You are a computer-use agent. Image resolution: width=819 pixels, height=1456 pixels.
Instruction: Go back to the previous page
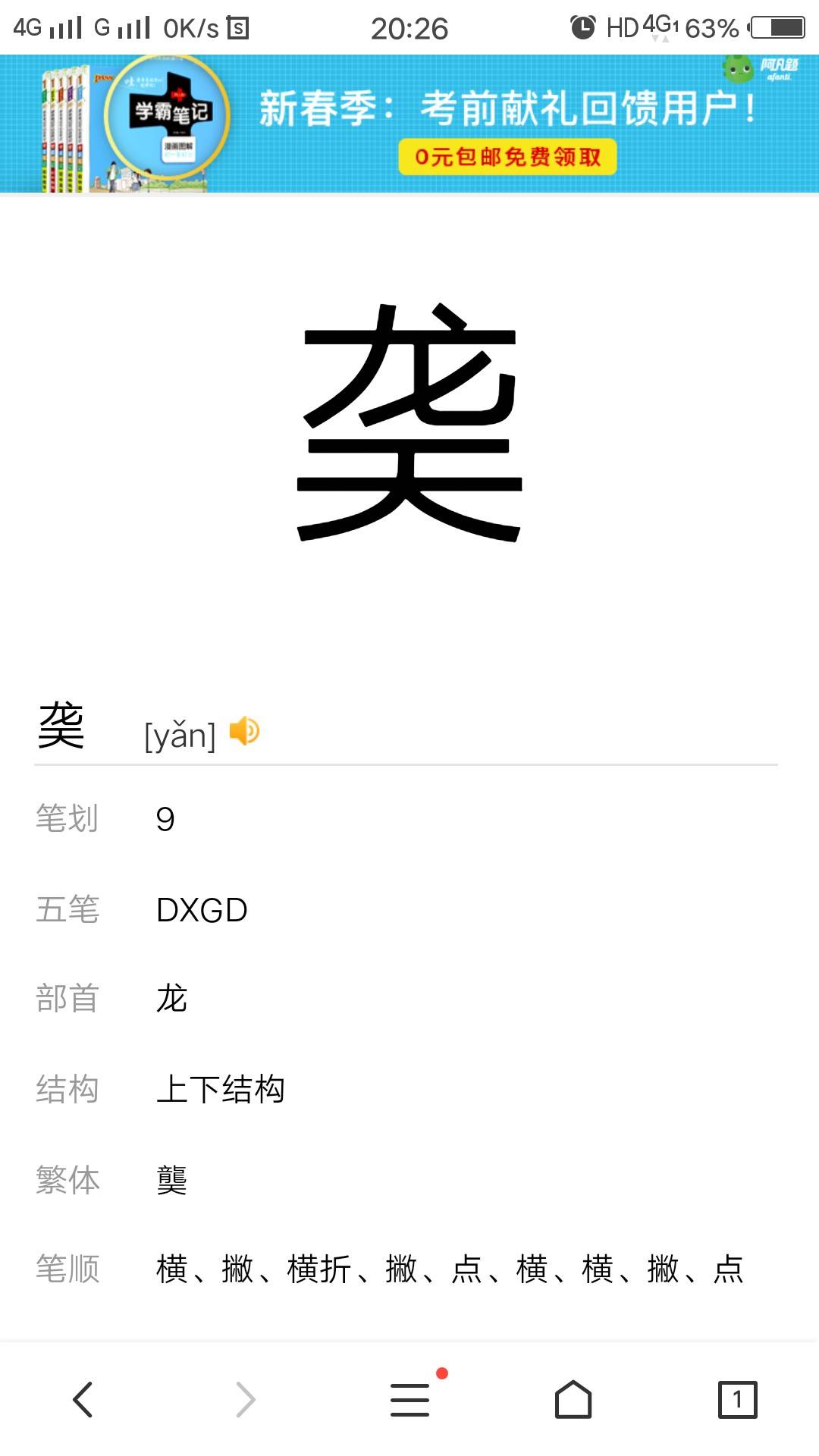83,1399
